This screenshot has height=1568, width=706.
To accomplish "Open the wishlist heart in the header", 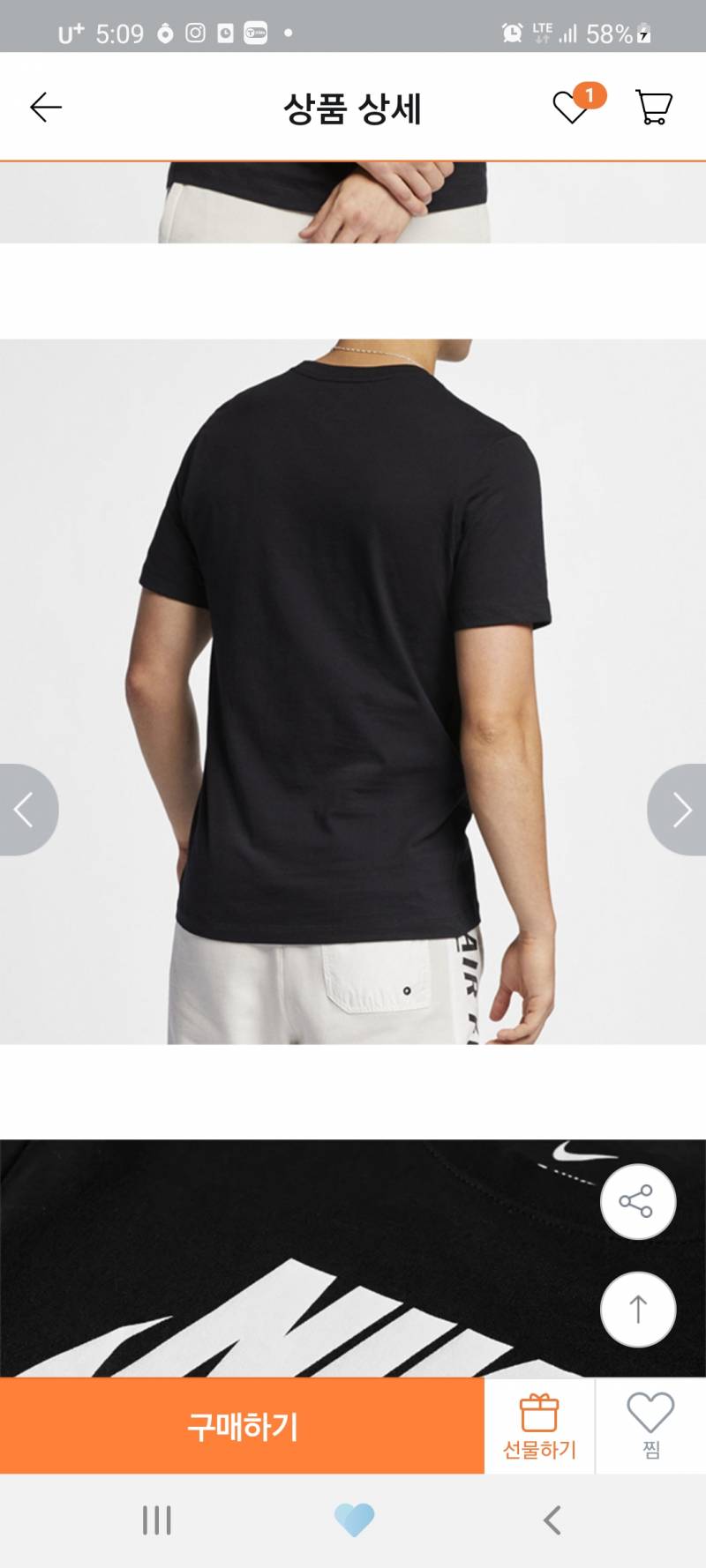I will 571,108.
